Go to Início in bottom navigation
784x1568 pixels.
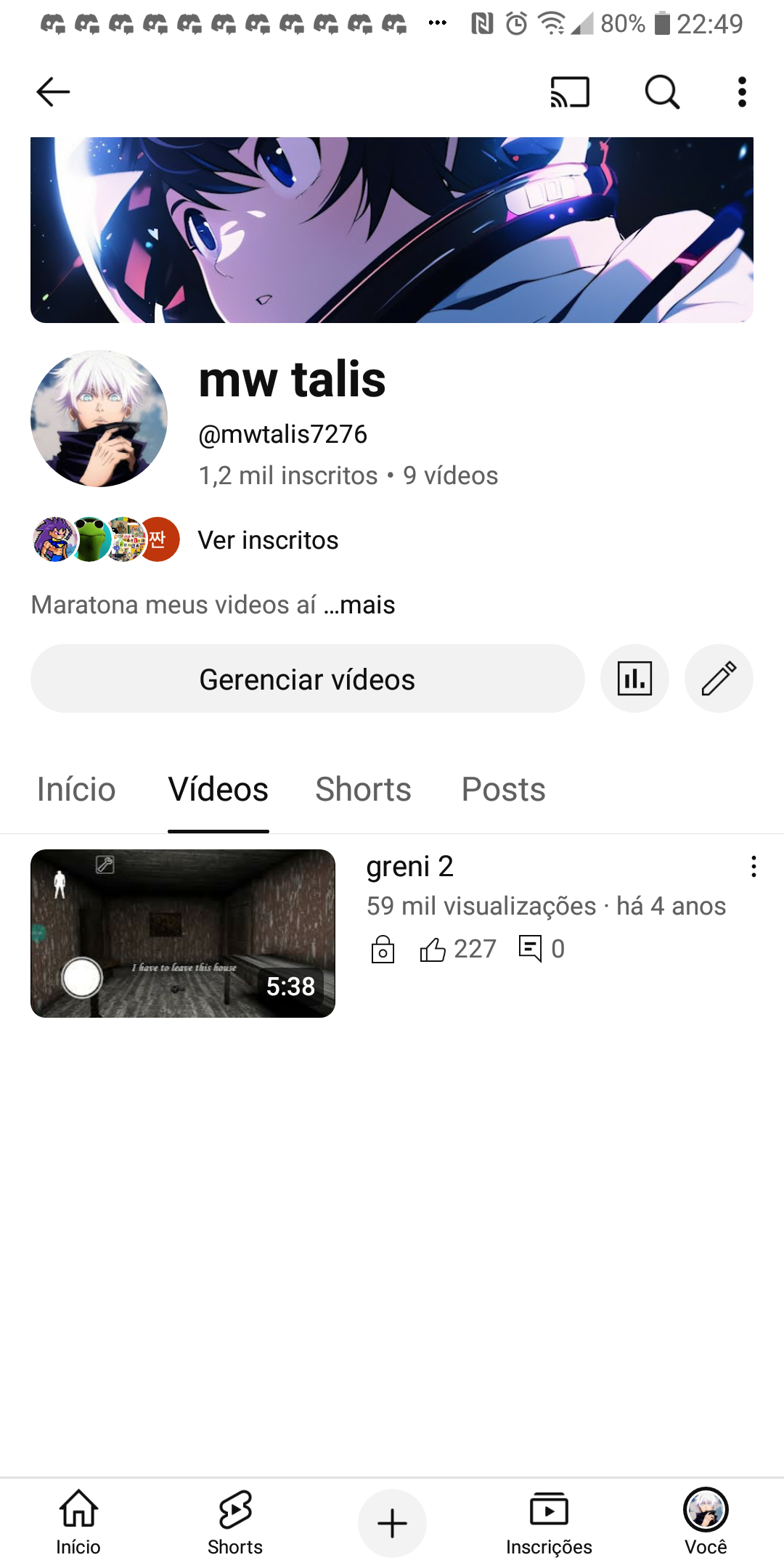[78, 1522]
